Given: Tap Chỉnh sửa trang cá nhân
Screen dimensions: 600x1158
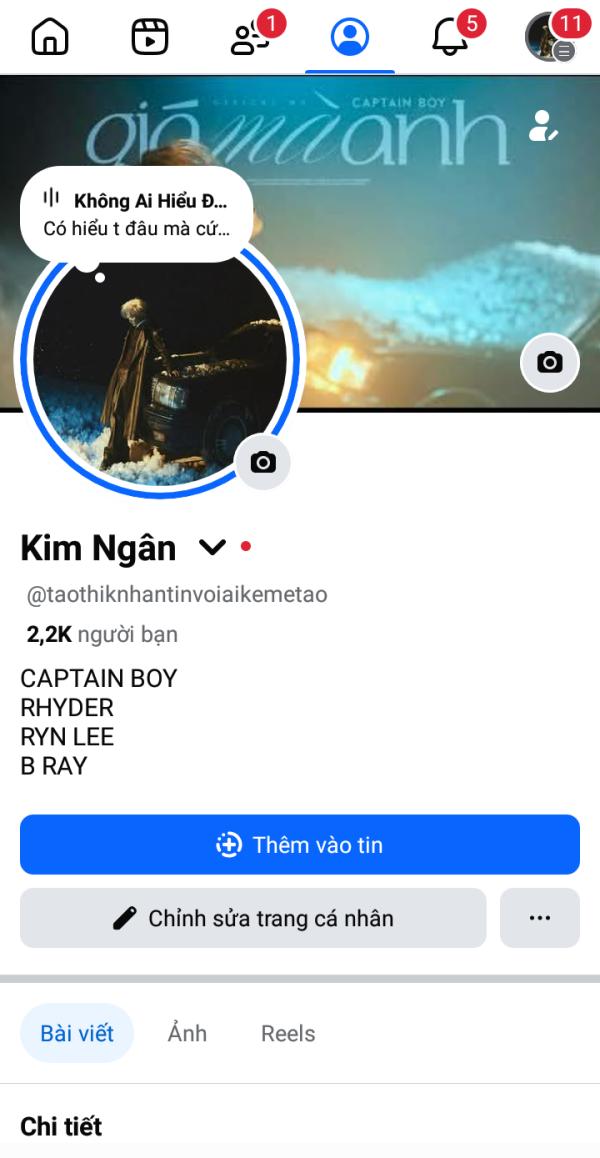Looking at the screenshot, I should coord(253,918).
